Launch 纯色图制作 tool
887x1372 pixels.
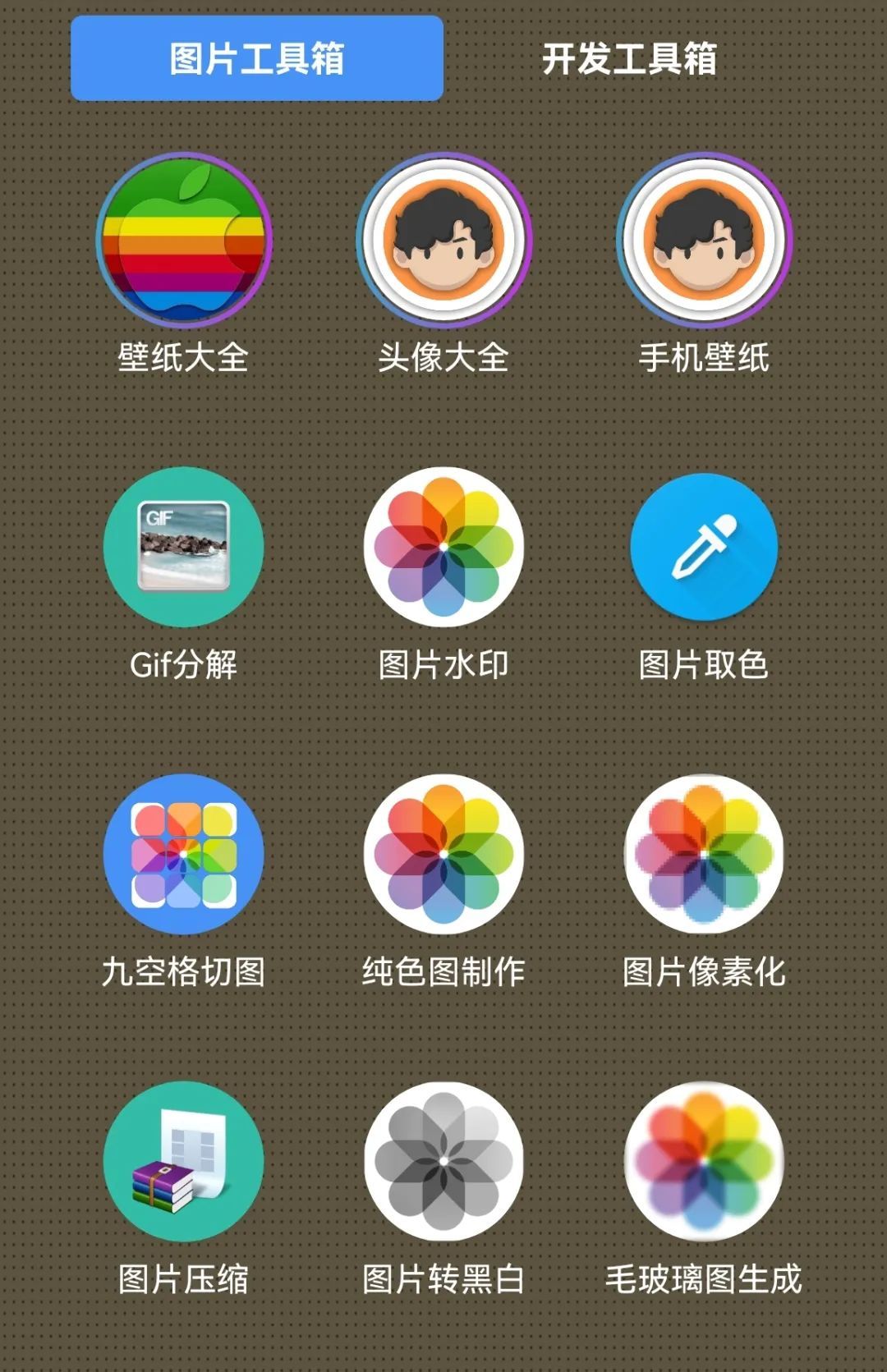tap(443, 854)
